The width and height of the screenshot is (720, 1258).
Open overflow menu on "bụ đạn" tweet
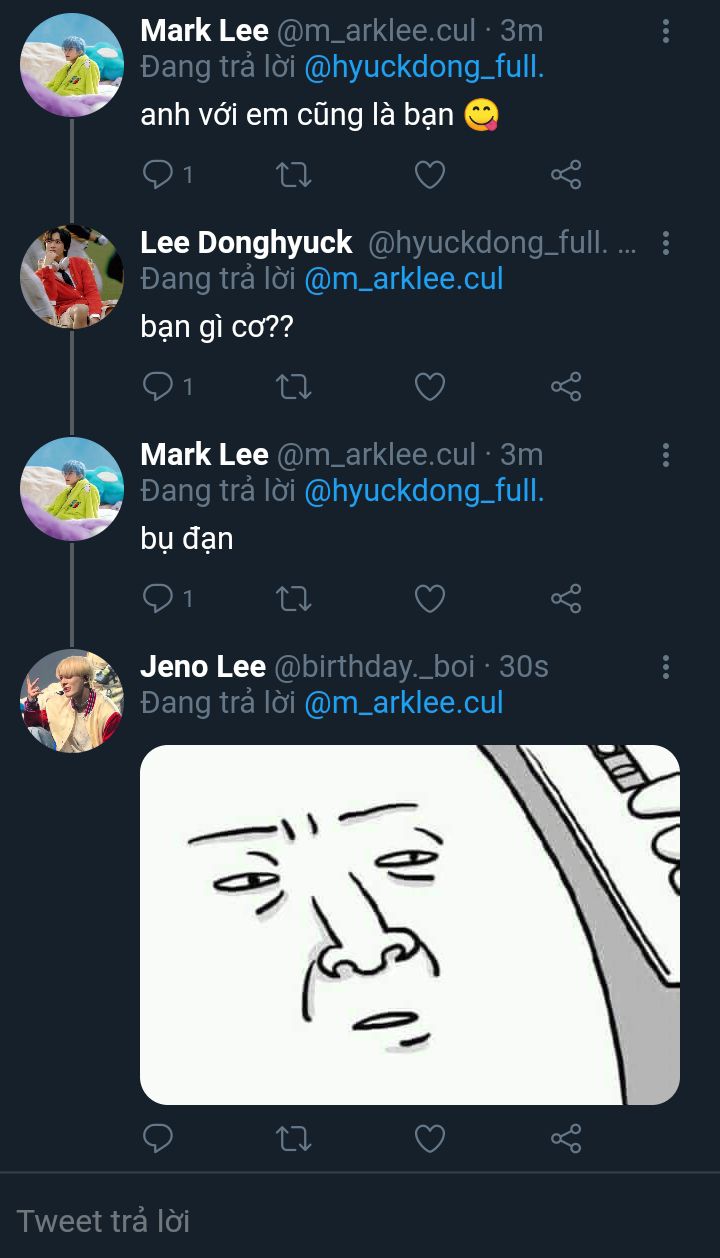click(665, 455)
